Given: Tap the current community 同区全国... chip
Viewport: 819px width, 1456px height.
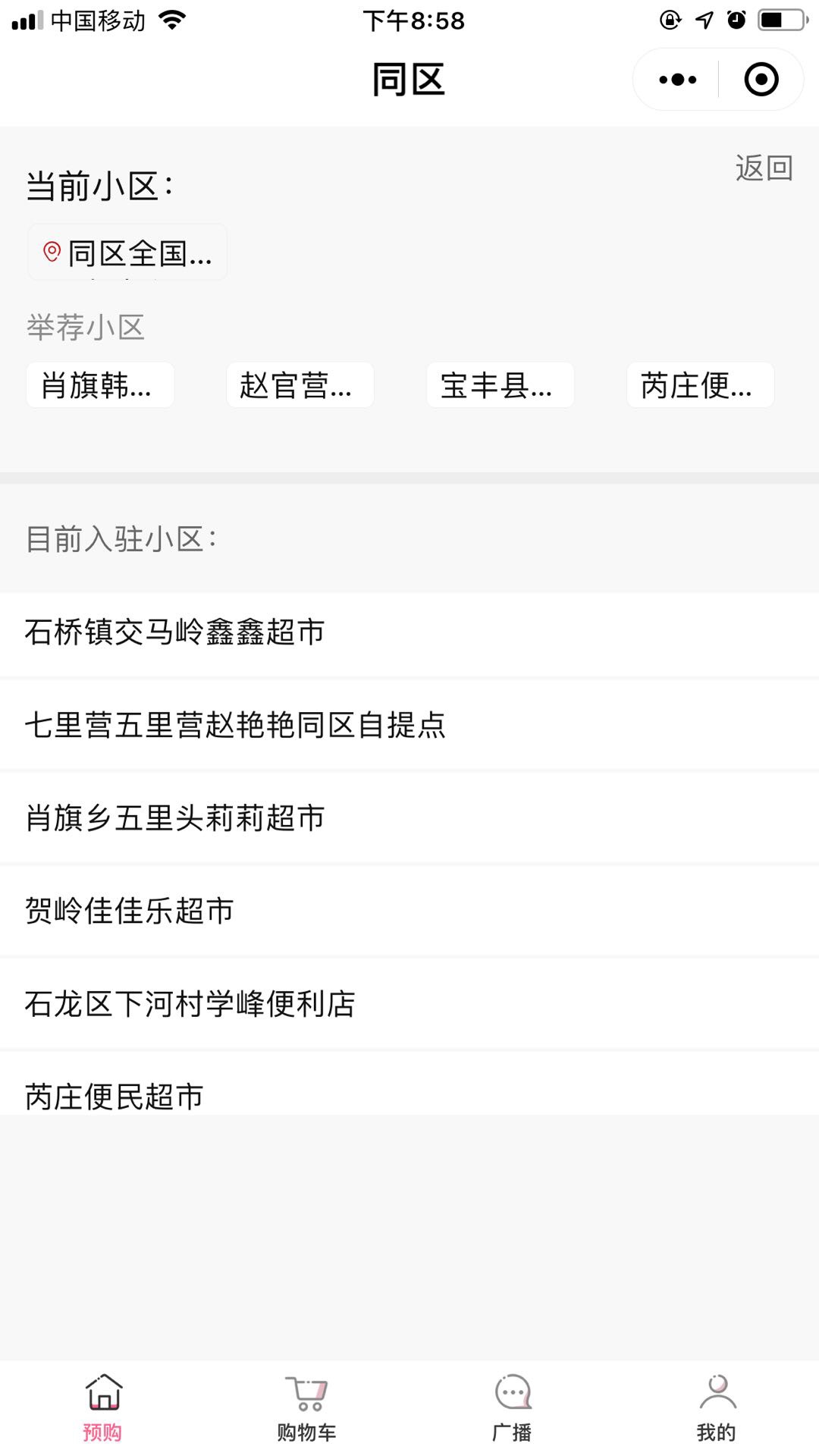Looking at the screenshot, I should (127, 253).
